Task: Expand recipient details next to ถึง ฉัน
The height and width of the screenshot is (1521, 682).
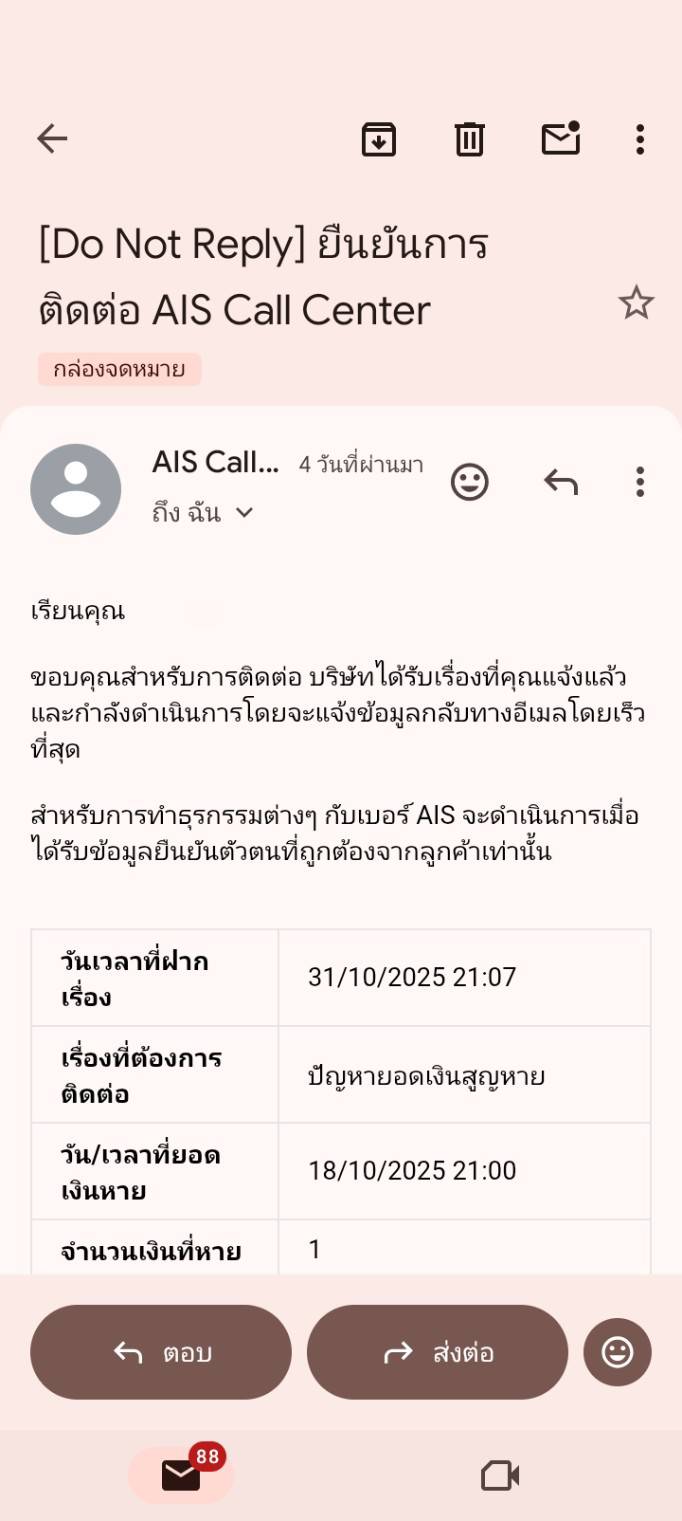Action: (x=244, y=513)
